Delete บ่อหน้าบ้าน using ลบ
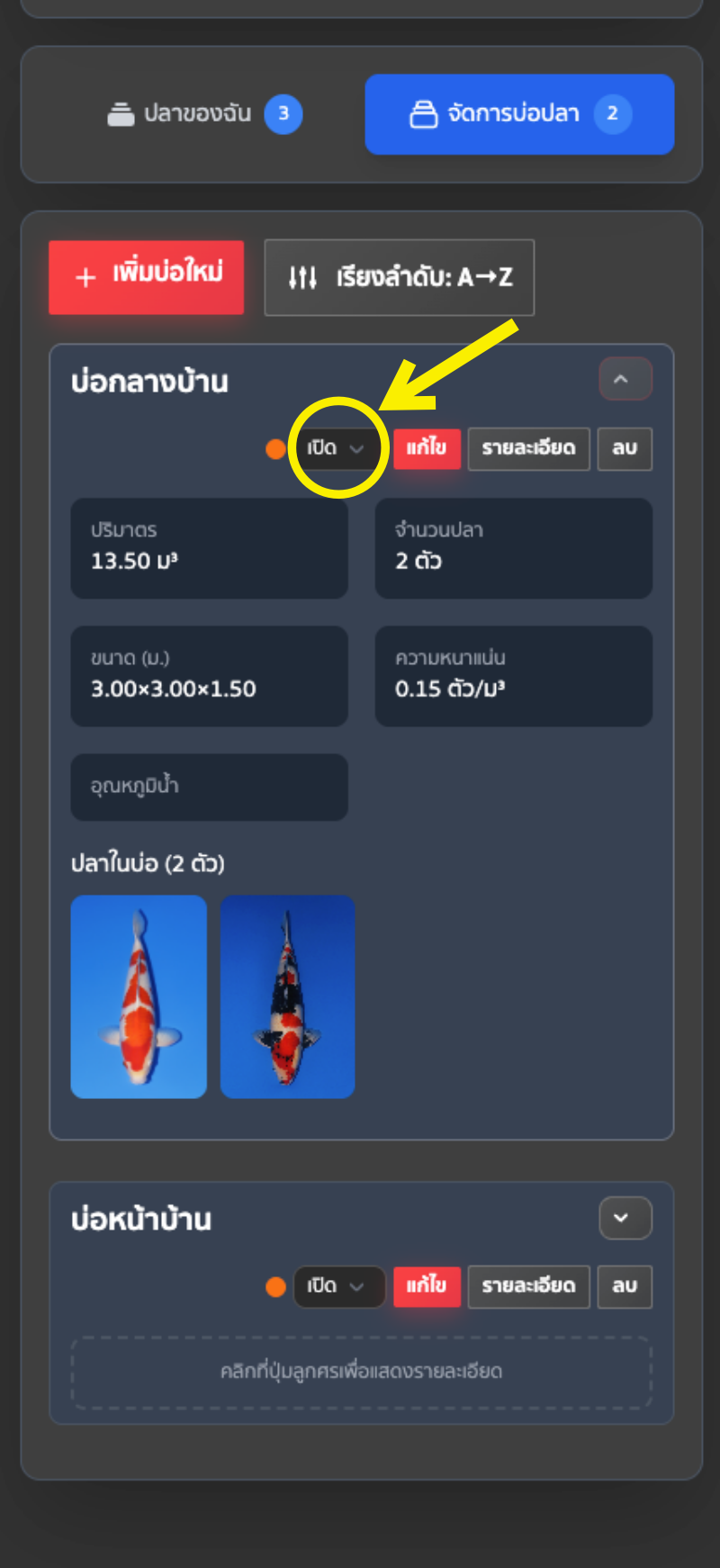The image size is (720, 1568). [x=625, y=1286]
